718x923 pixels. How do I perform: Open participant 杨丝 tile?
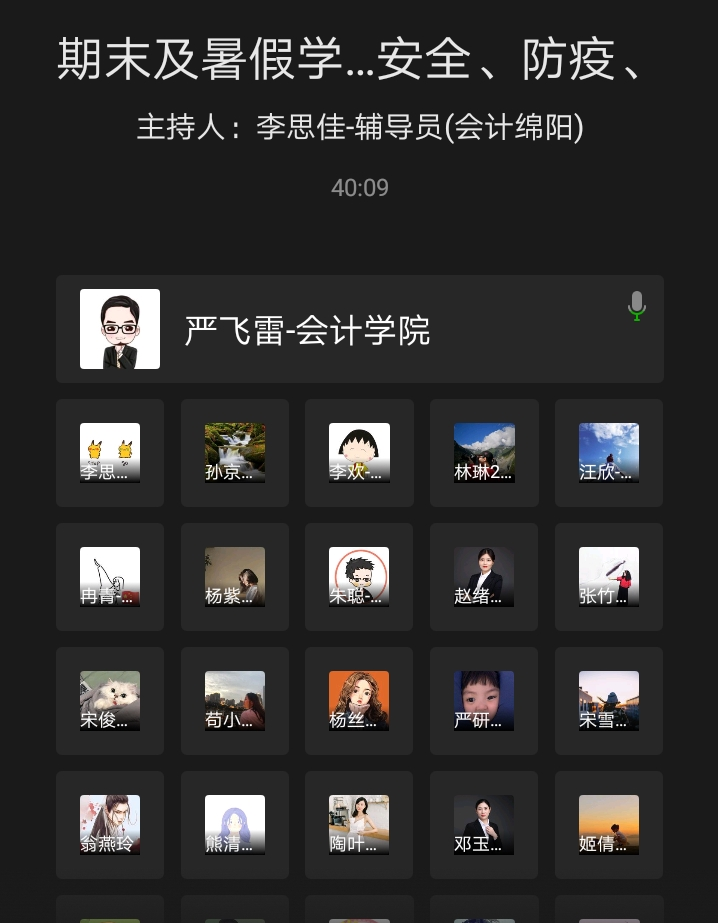(x=359, y=701)
